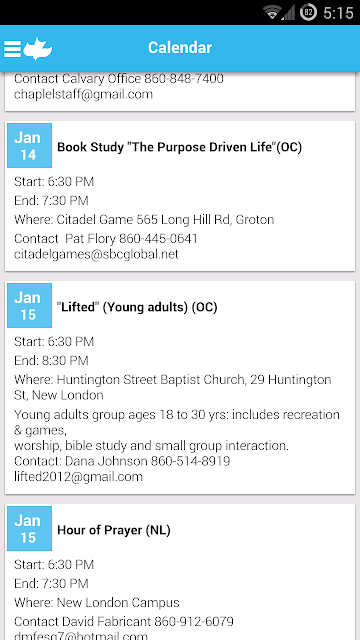Image resolution: width=360 pixels, height=640 pixels.
Task: Open the Book Study "The Purpose Driven Life" event
Action: pyautogui.click(x=180, y=196)
